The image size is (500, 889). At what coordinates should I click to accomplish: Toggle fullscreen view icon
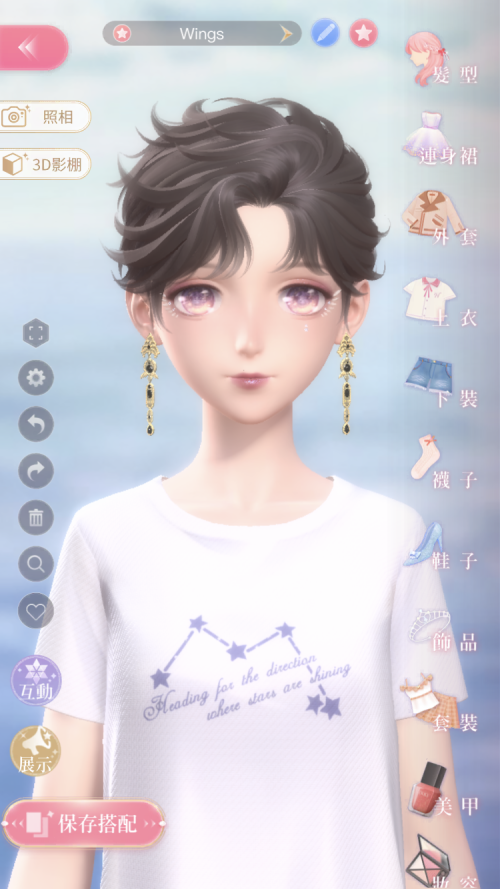click(x=36, y=333)
